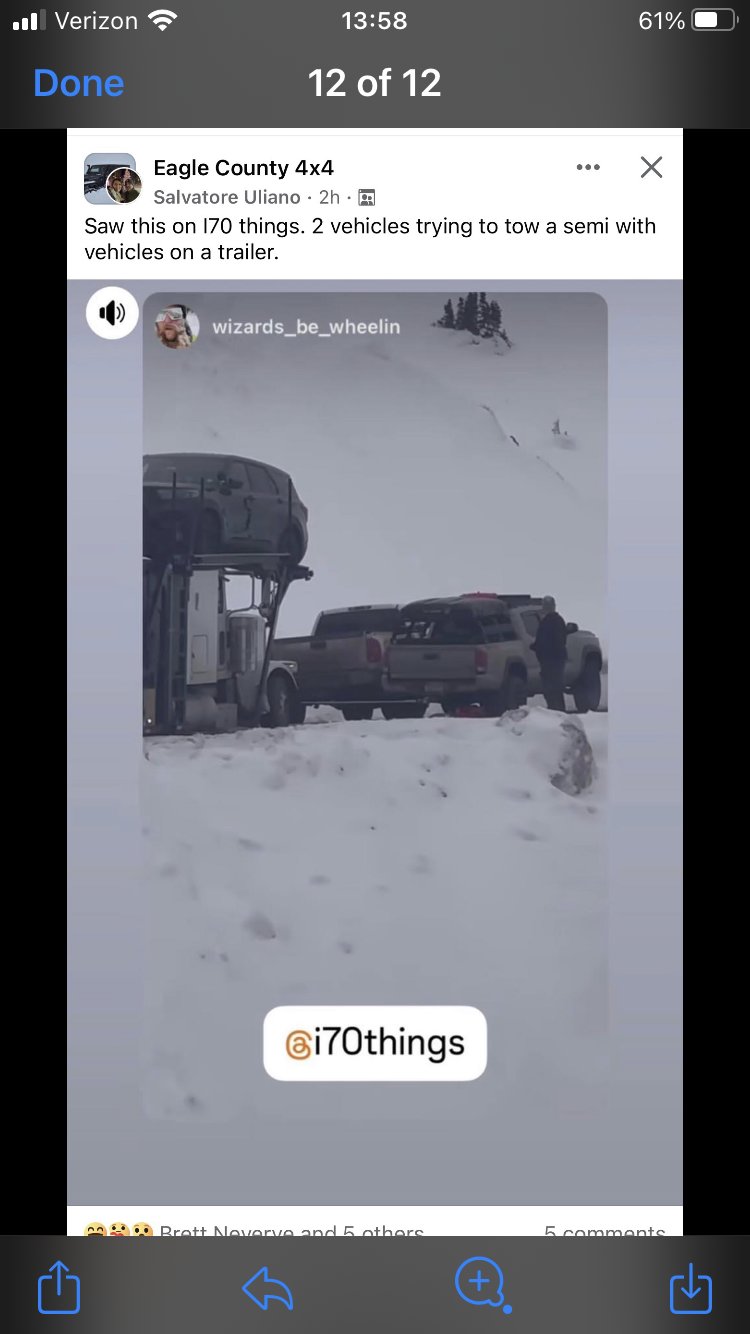
Task: Tap the magnifier plus icon
Action: click(481, 1284)
